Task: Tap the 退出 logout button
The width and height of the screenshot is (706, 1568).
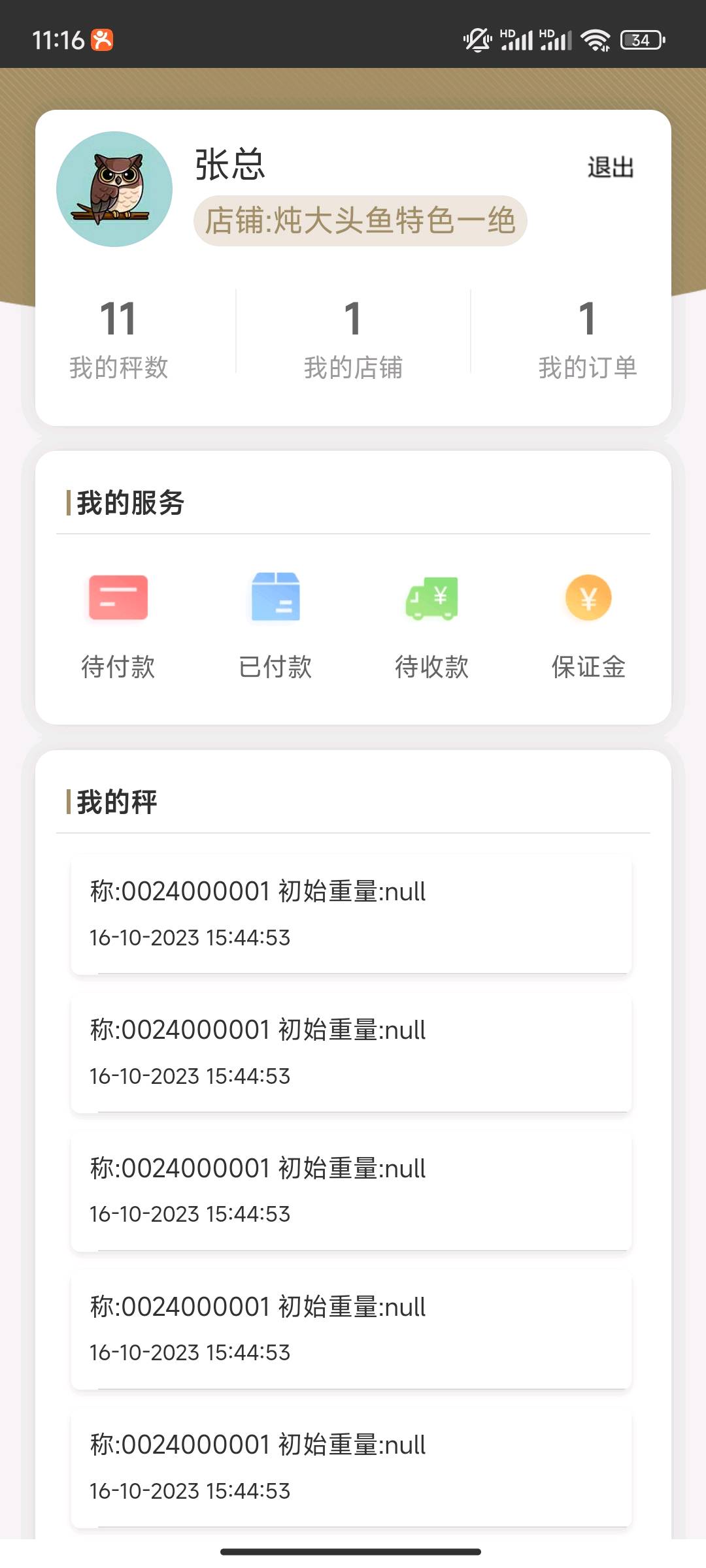Action: (611, 168)
